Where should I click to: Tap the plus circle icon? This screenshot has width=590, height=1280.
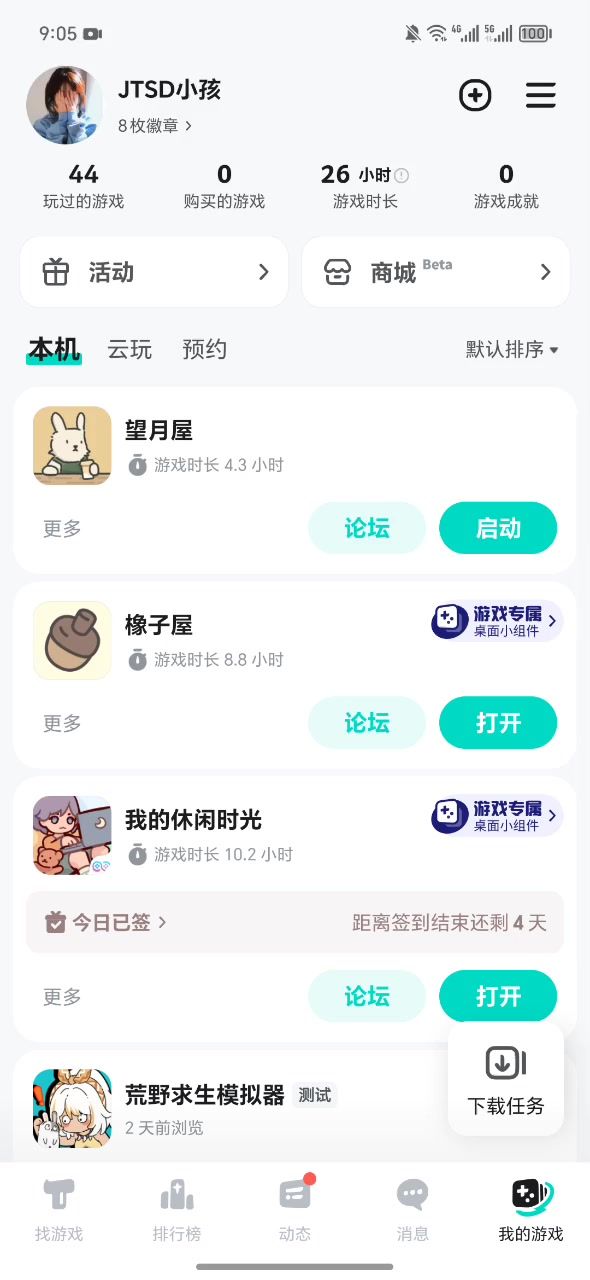pyautogui.click(x=475, y=96)
